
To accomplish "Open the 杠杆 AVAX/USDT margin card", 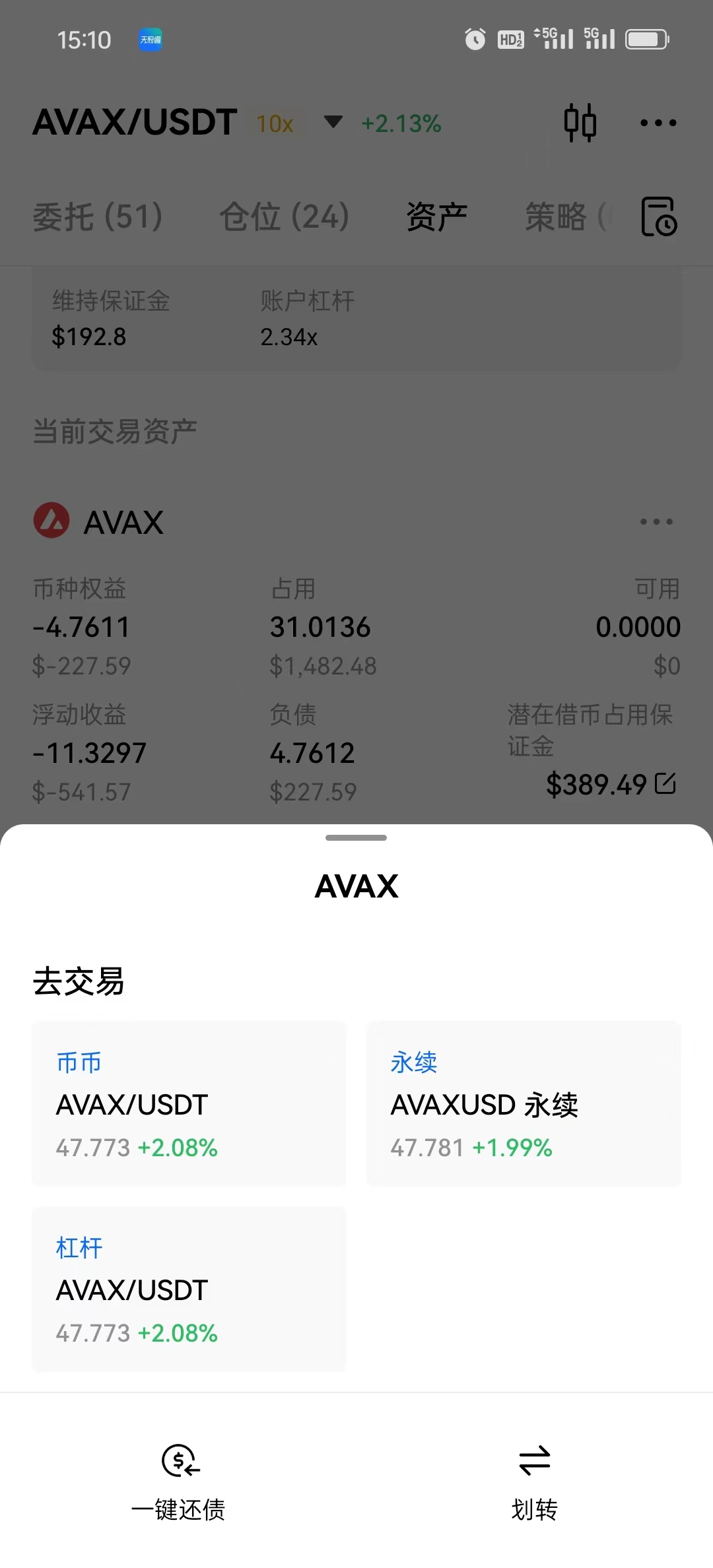I will click(189, 1289).
